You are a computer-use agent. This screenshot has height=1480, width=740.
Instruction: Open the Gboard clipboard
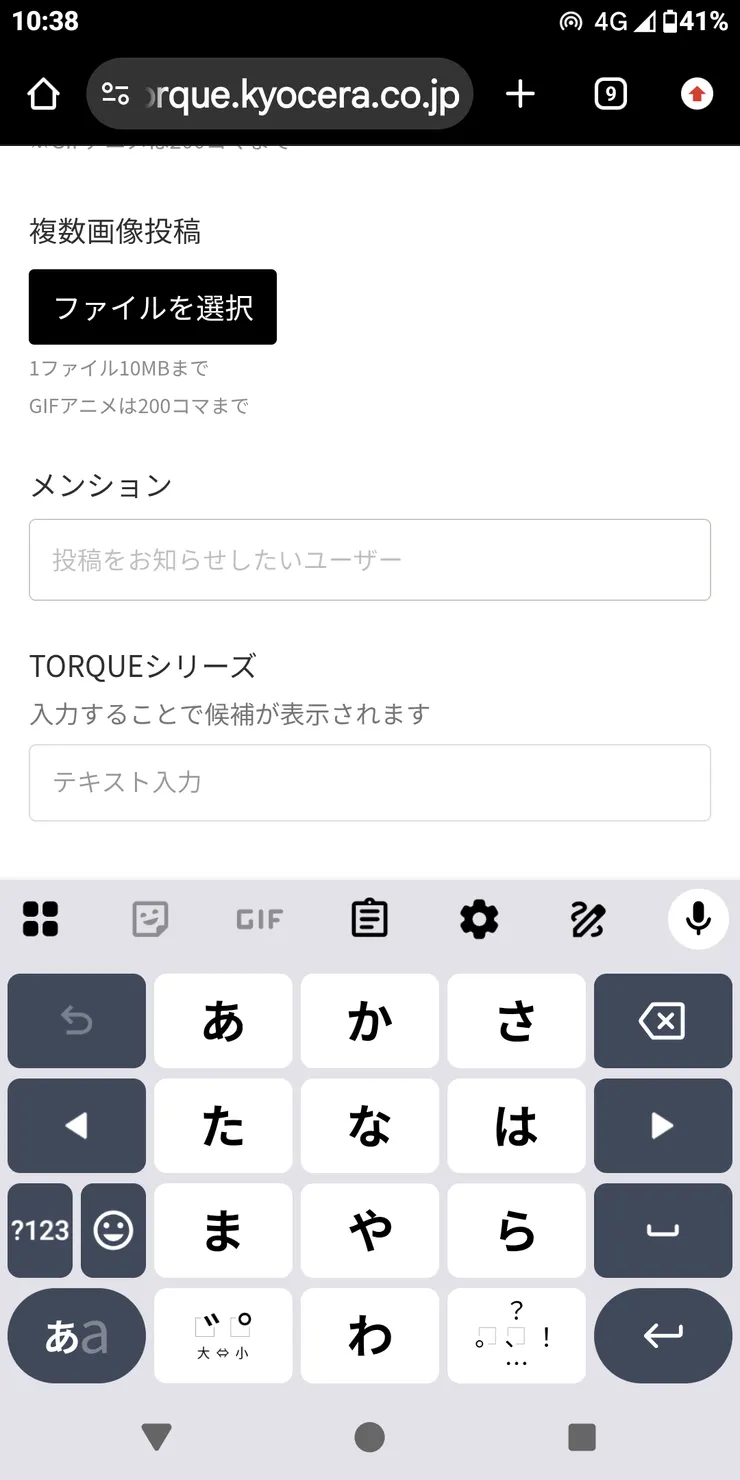coord(369,918)
